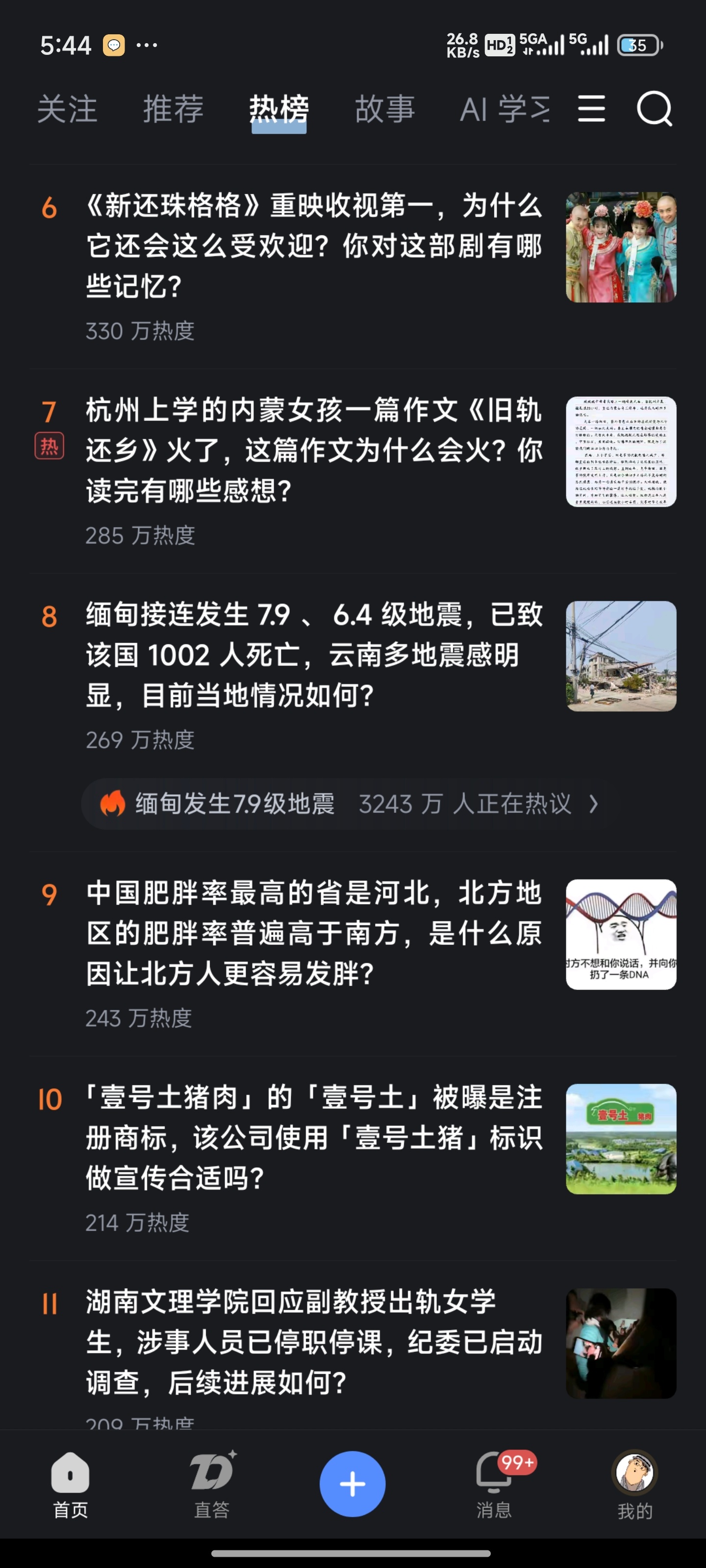Open the 缅甸接连发生地震 question
The height and width of the screenshot is (1568, 706).
pos(314,655)
